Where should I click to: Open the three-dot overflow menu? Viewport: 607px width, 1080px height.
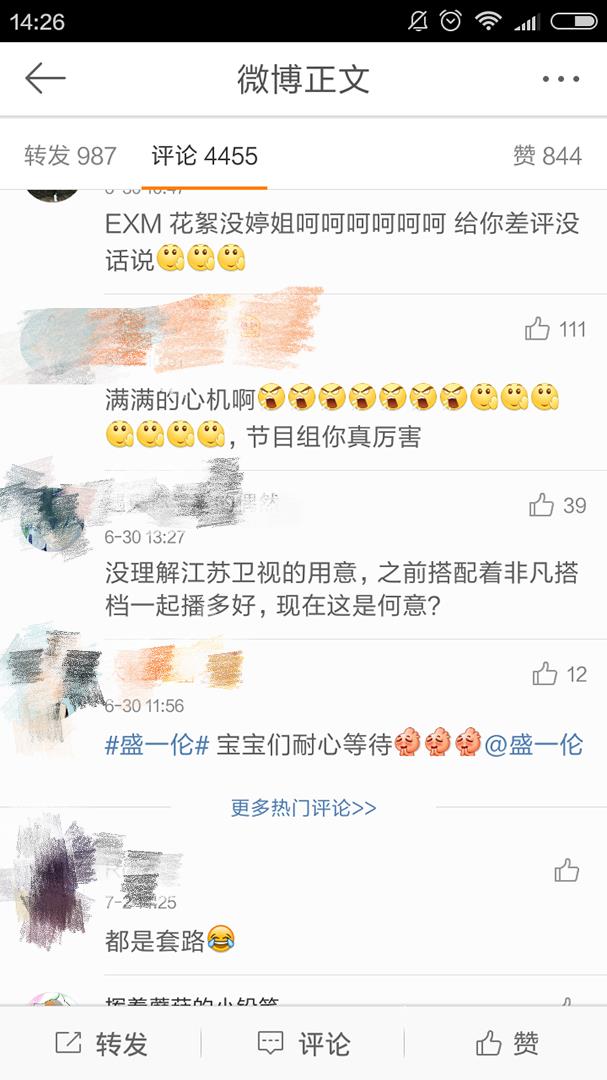(x=560, y=79)
